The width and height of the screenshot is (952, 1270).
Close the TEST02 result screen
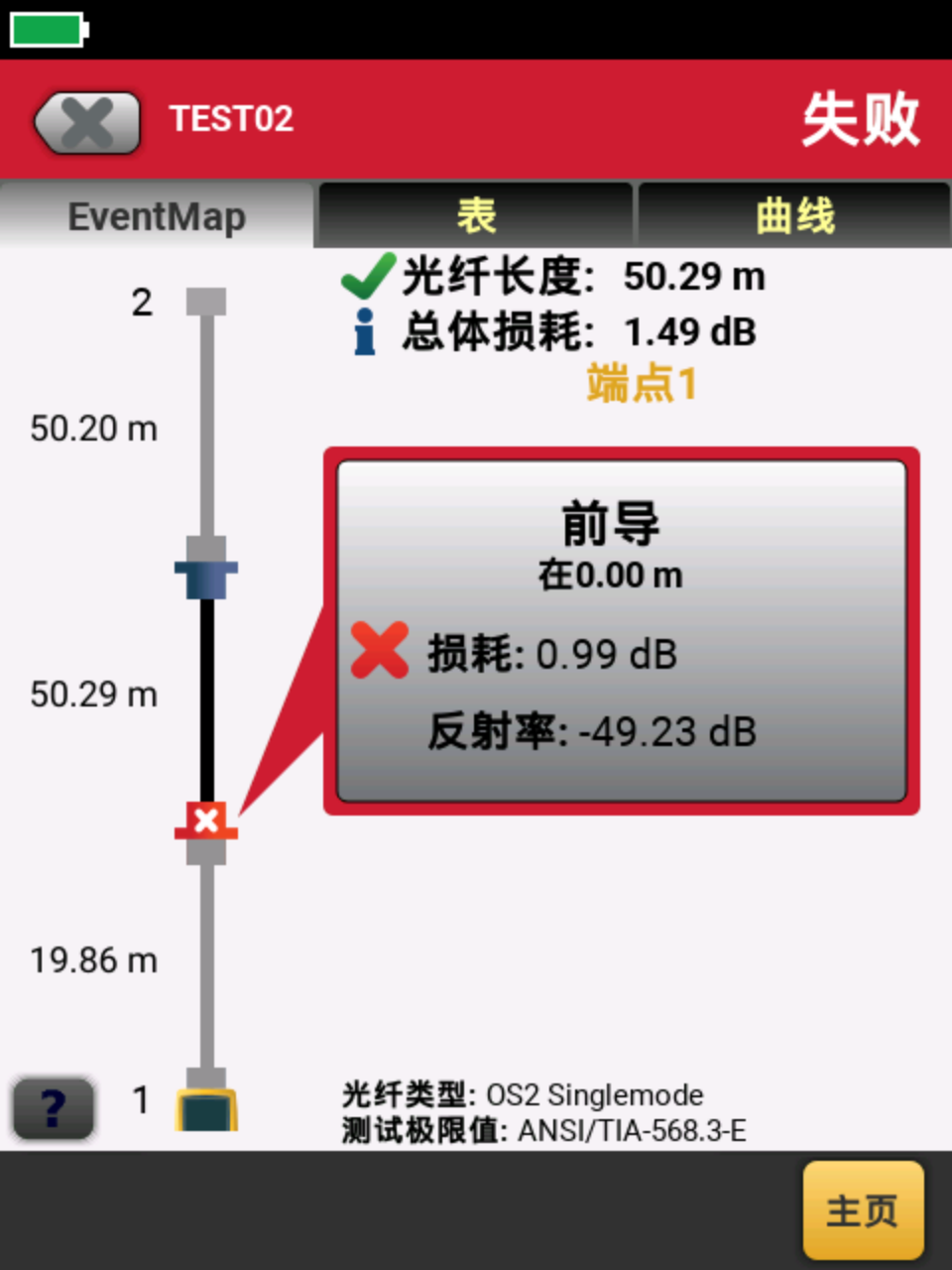coord(87,123)
